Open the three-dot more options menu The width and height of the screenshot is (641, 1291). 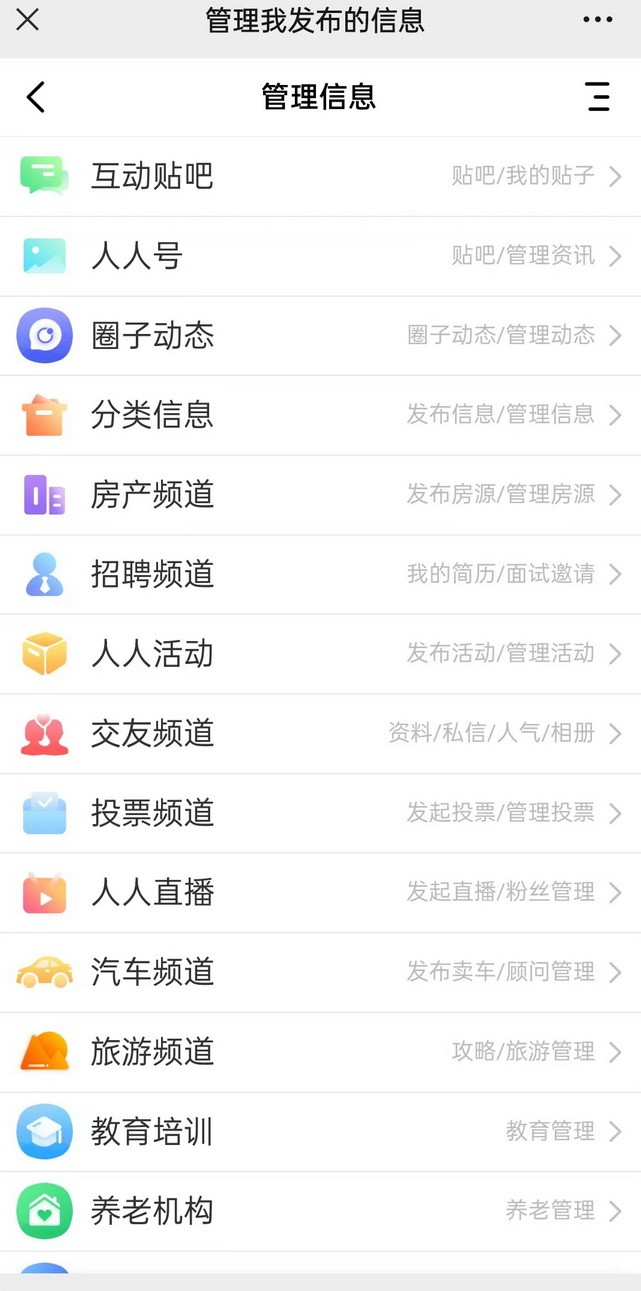coord(598,19)
